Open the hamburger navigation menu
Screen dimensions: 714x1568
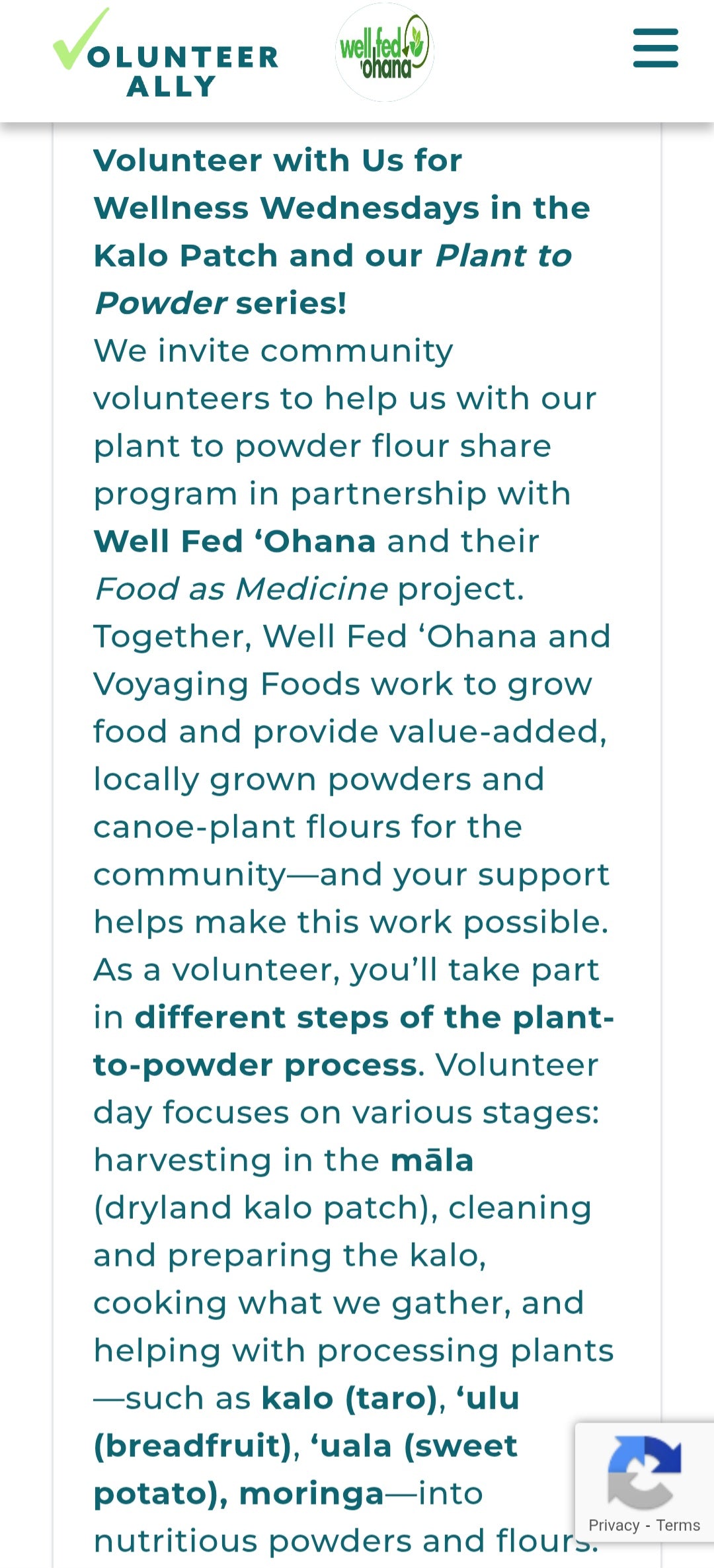[x=655, y=48]
